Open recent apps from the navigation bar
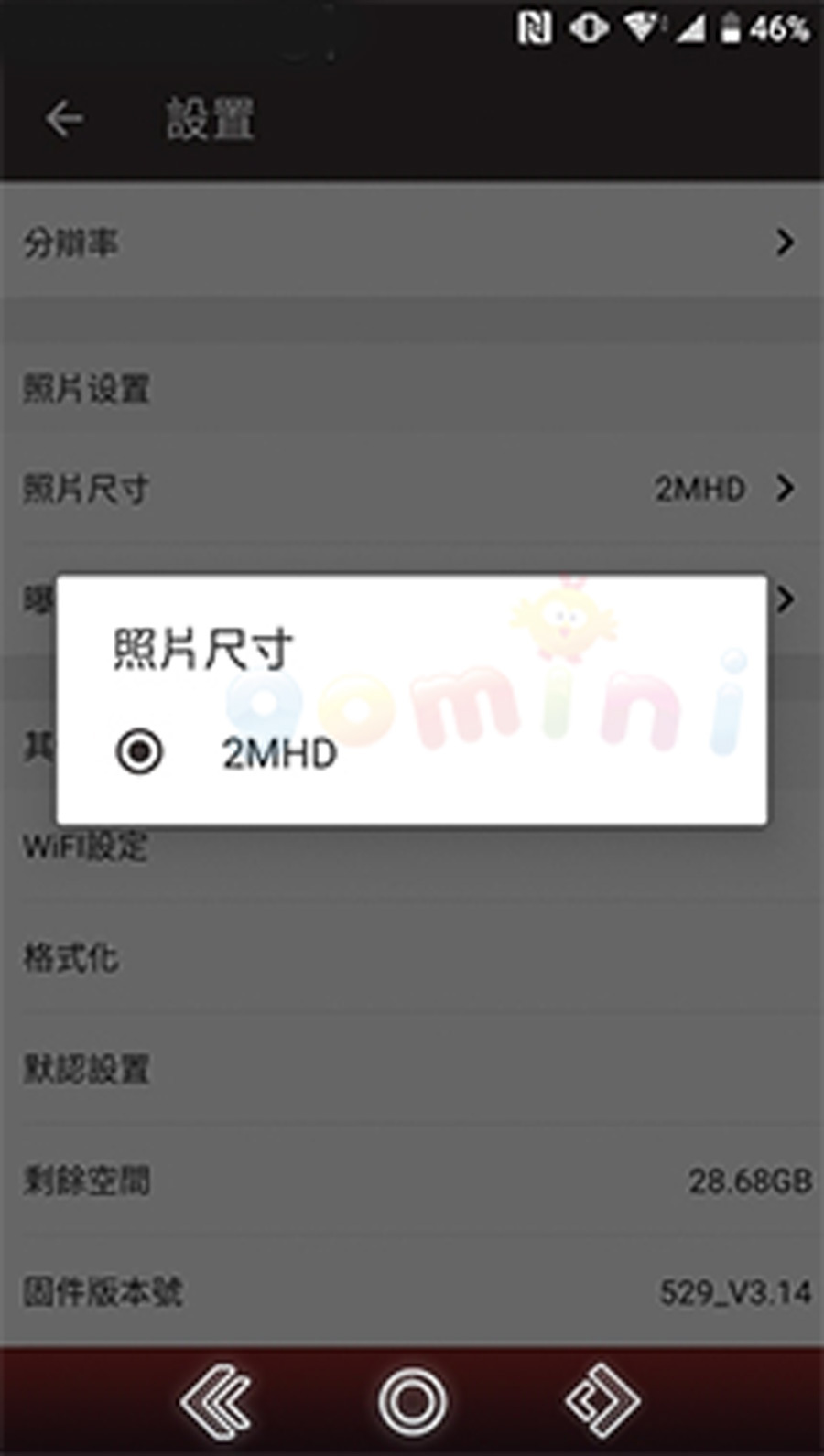The image size is (824, 1456). [x=602, y=1400]
